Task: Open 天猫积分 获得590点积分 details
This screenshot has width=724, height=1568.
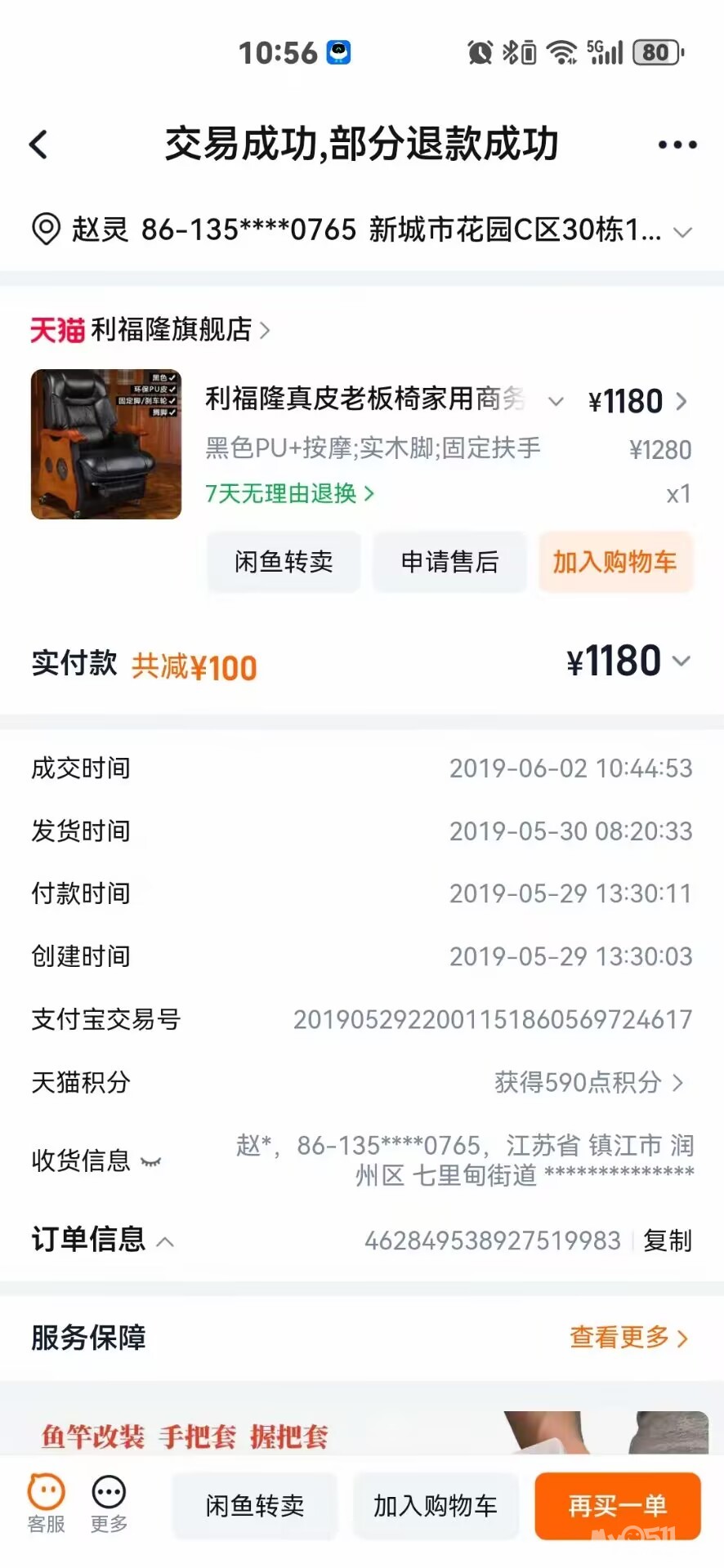Action: click(x=588, y=1083)
